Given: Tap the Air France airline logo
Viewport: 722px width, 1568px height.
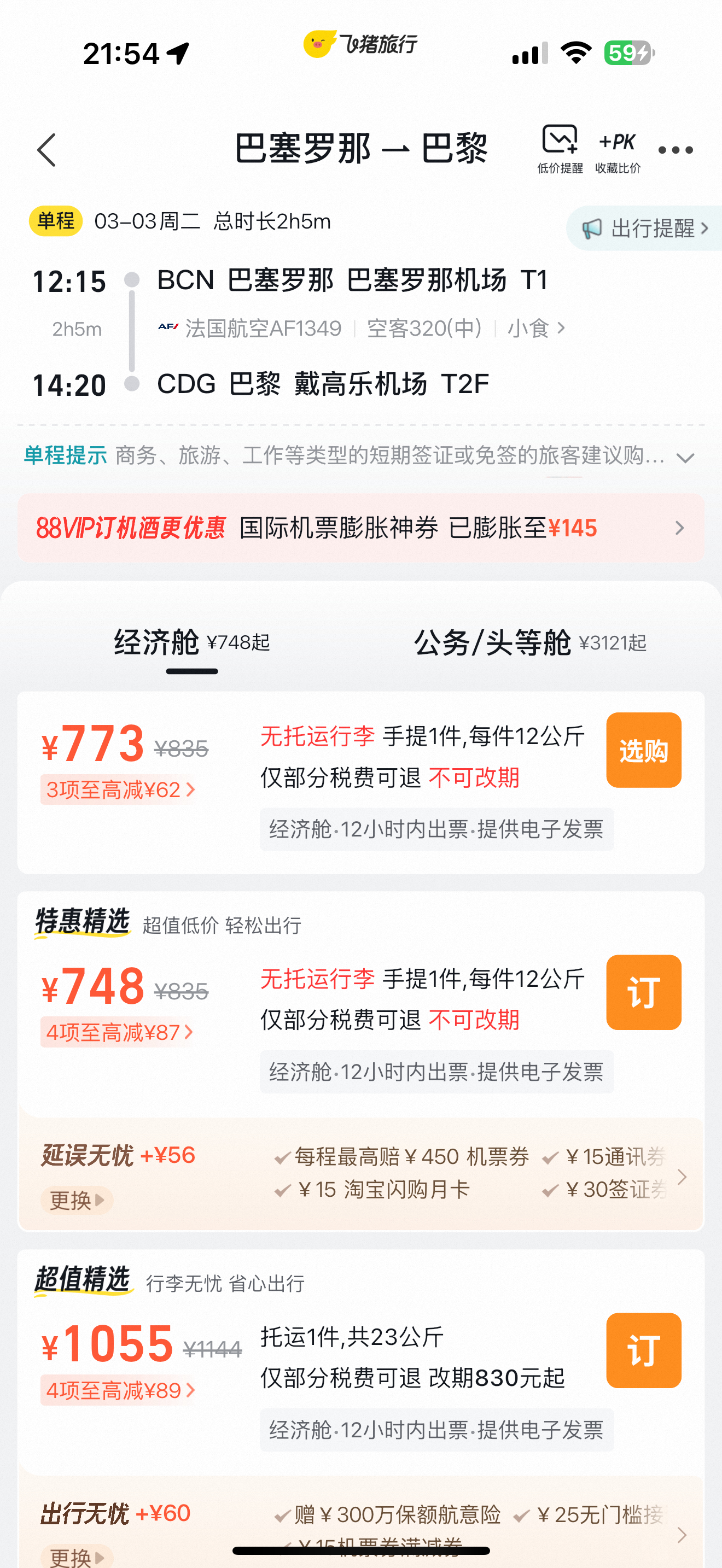Looking at the screenshot, I should pos(169,327).
